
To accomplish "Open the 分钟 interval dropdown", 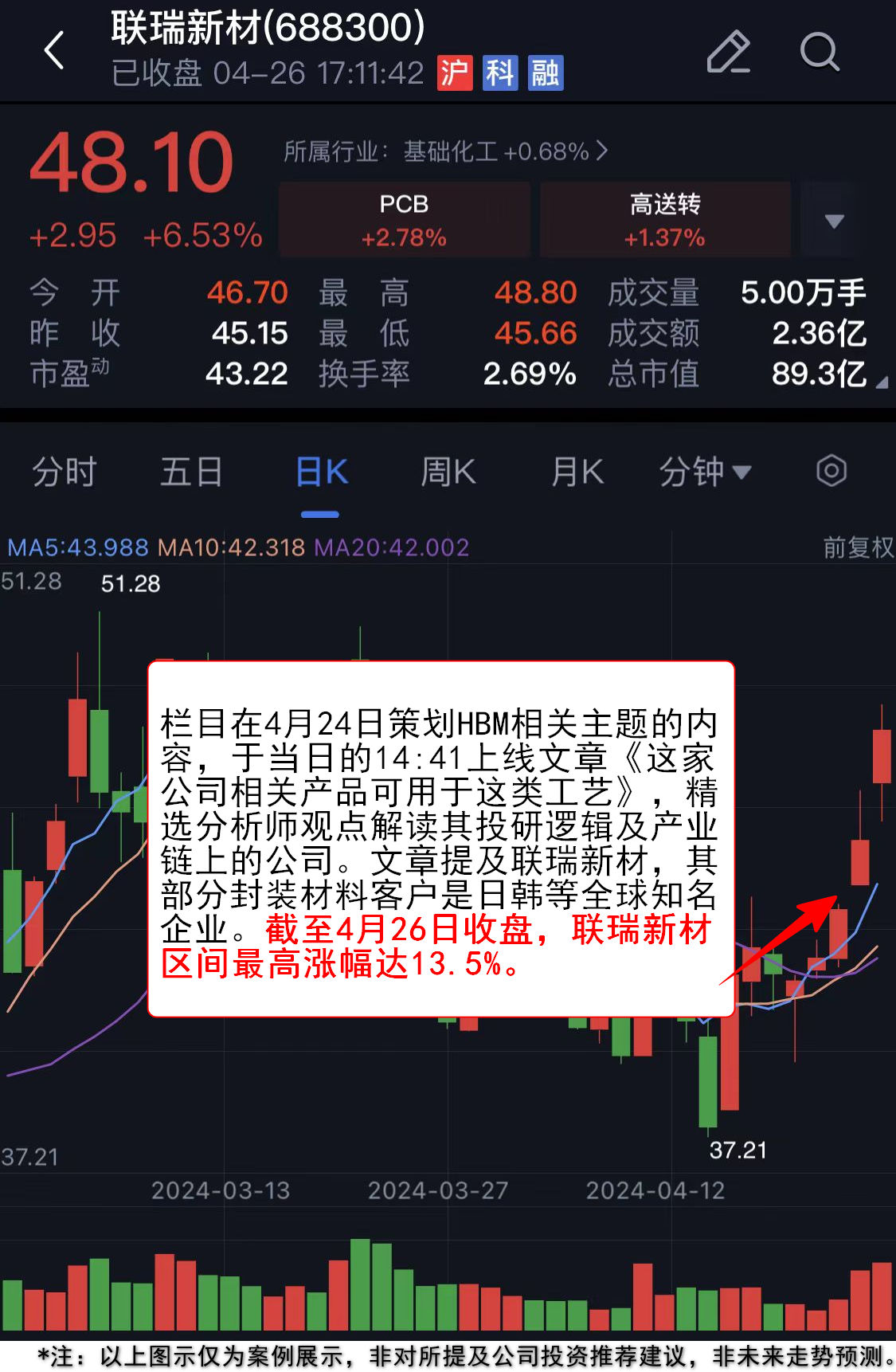I will click(x=704, y=472).
